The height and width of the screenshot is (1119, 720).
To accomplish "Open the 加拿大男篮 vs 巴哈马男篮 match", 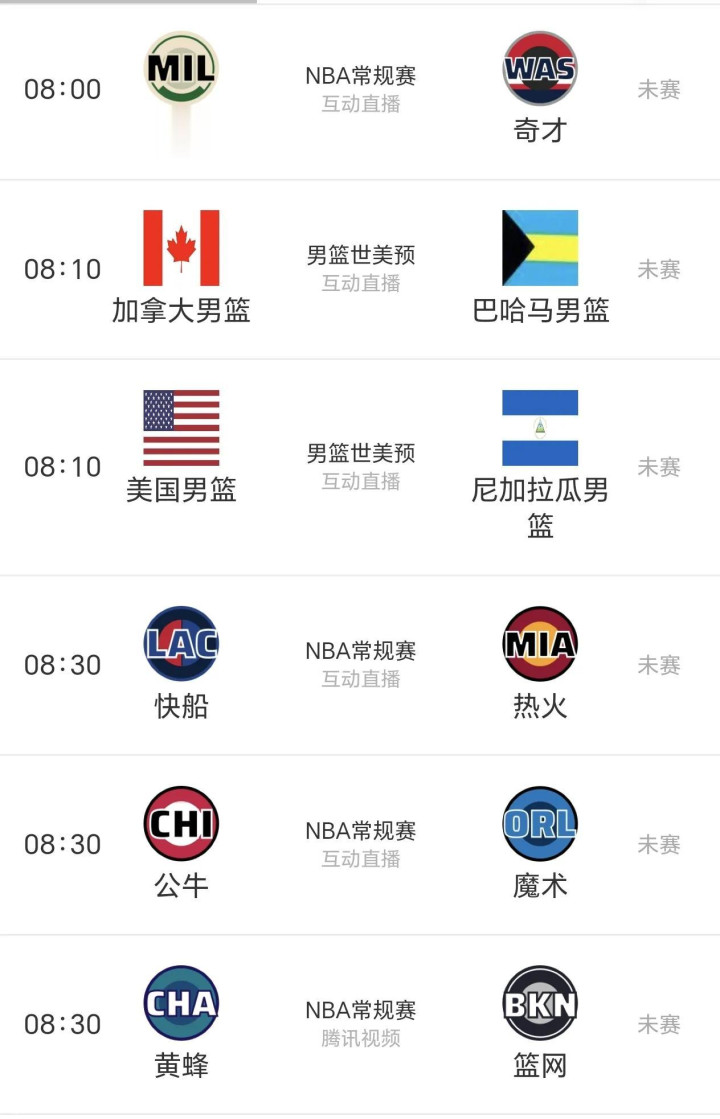I will coord(360,269).
